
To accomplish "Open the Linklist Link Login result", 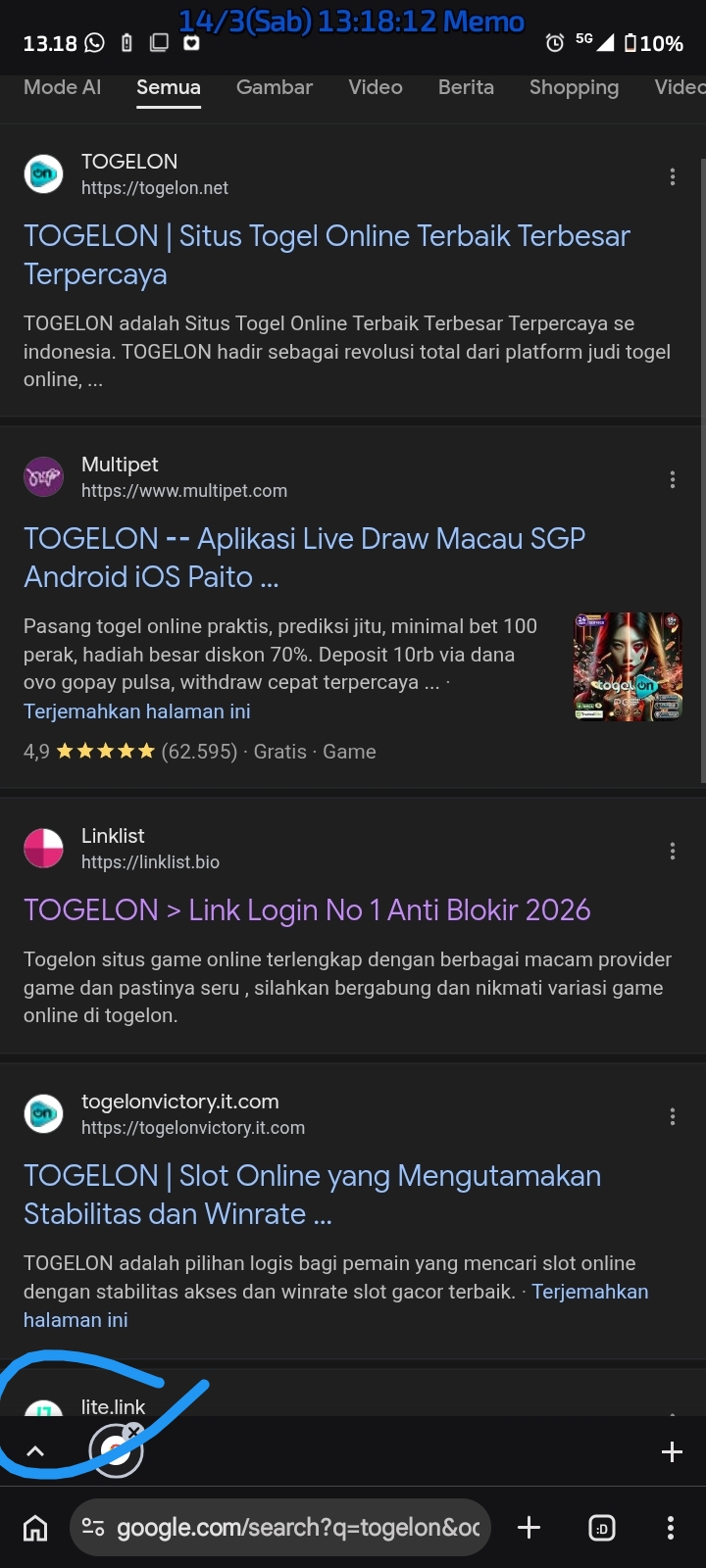I will click(307, 909).
